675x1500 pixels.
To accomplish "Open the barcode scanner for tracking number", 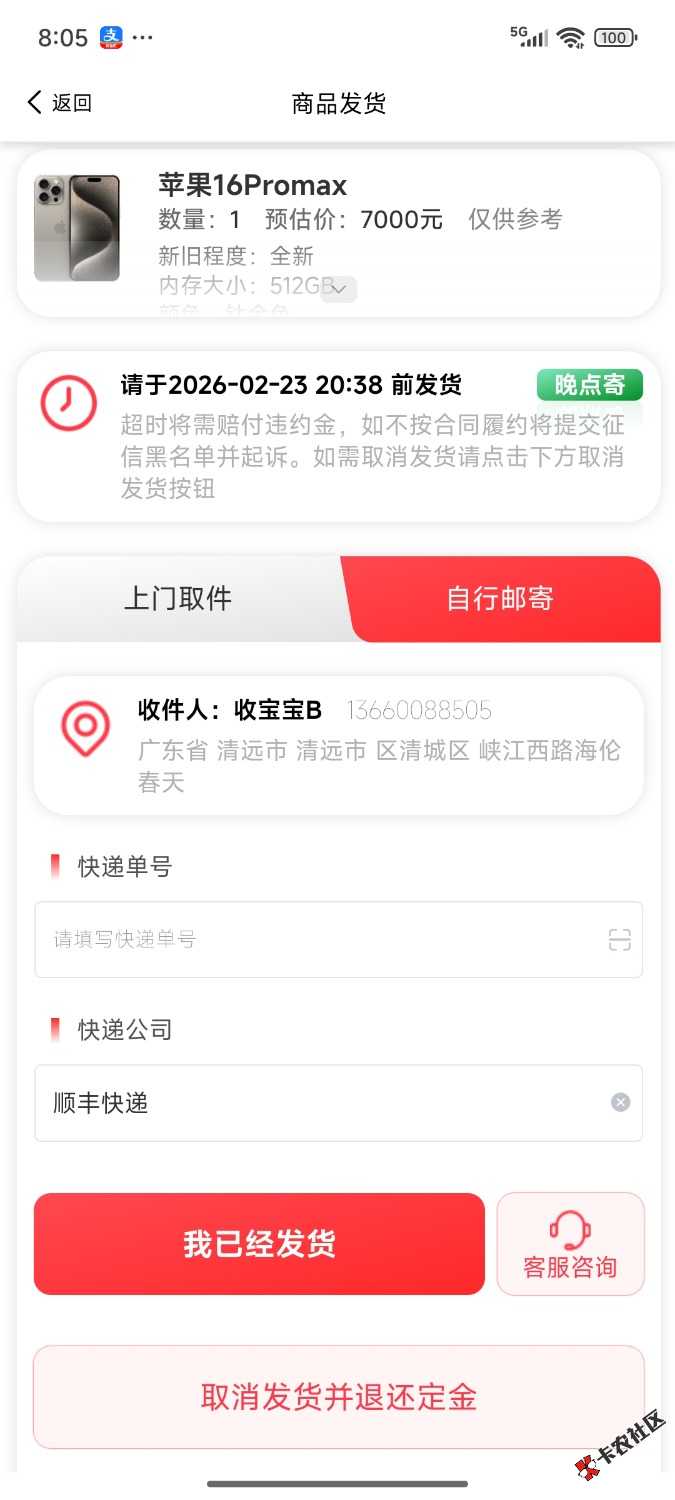I will tap(620, 939).
